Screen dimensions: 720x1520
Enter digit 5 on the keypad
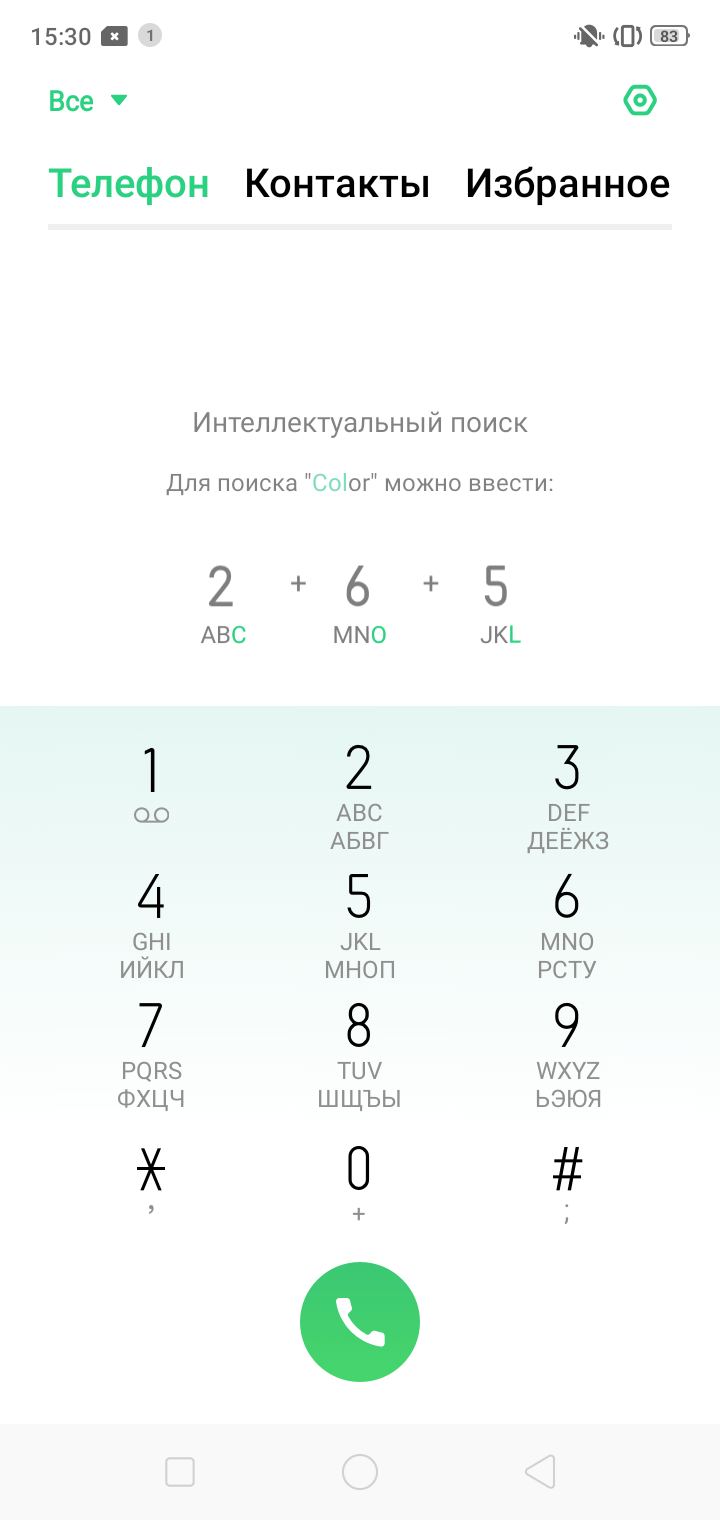pyautogui.click(x=359, y=925)
